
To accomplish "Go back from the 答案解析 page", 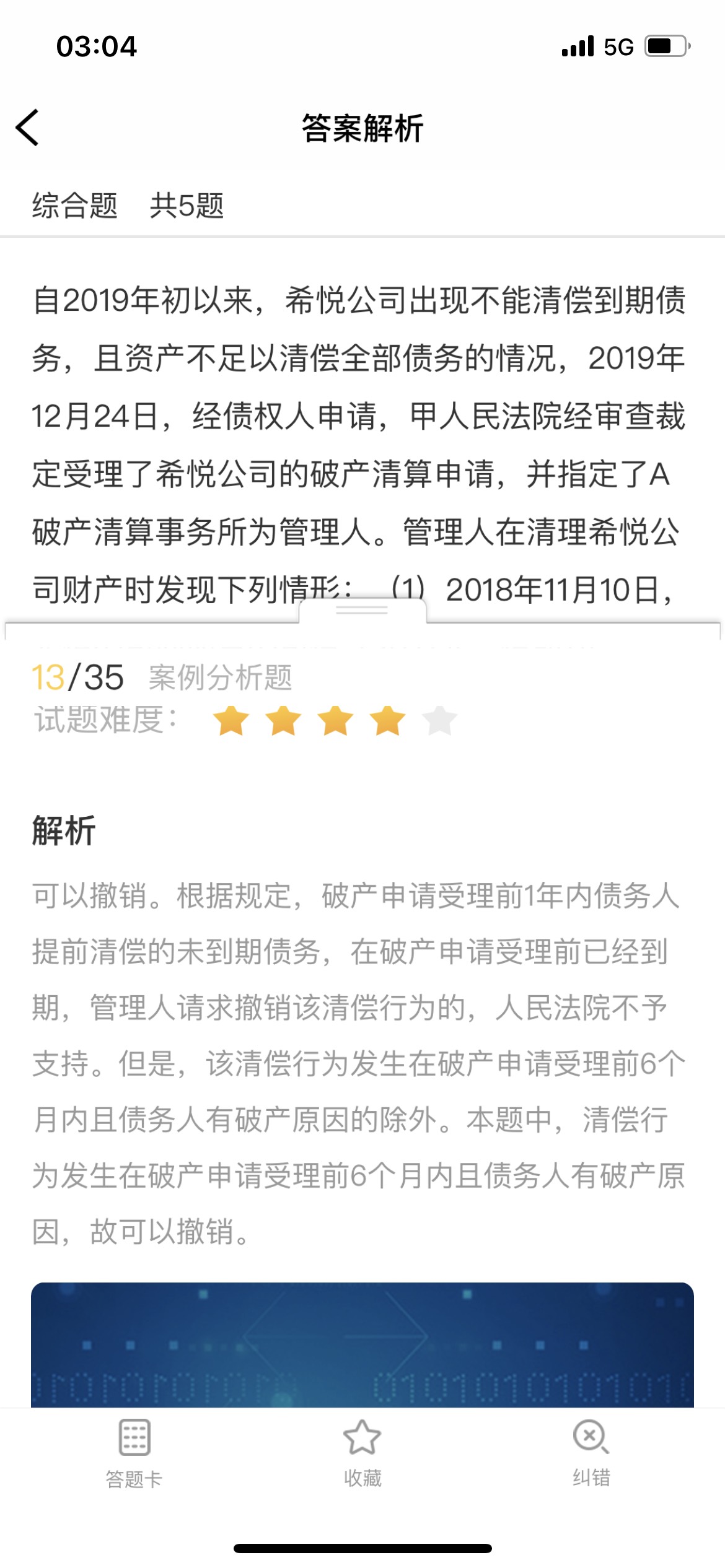I will [x=28, y=128].
